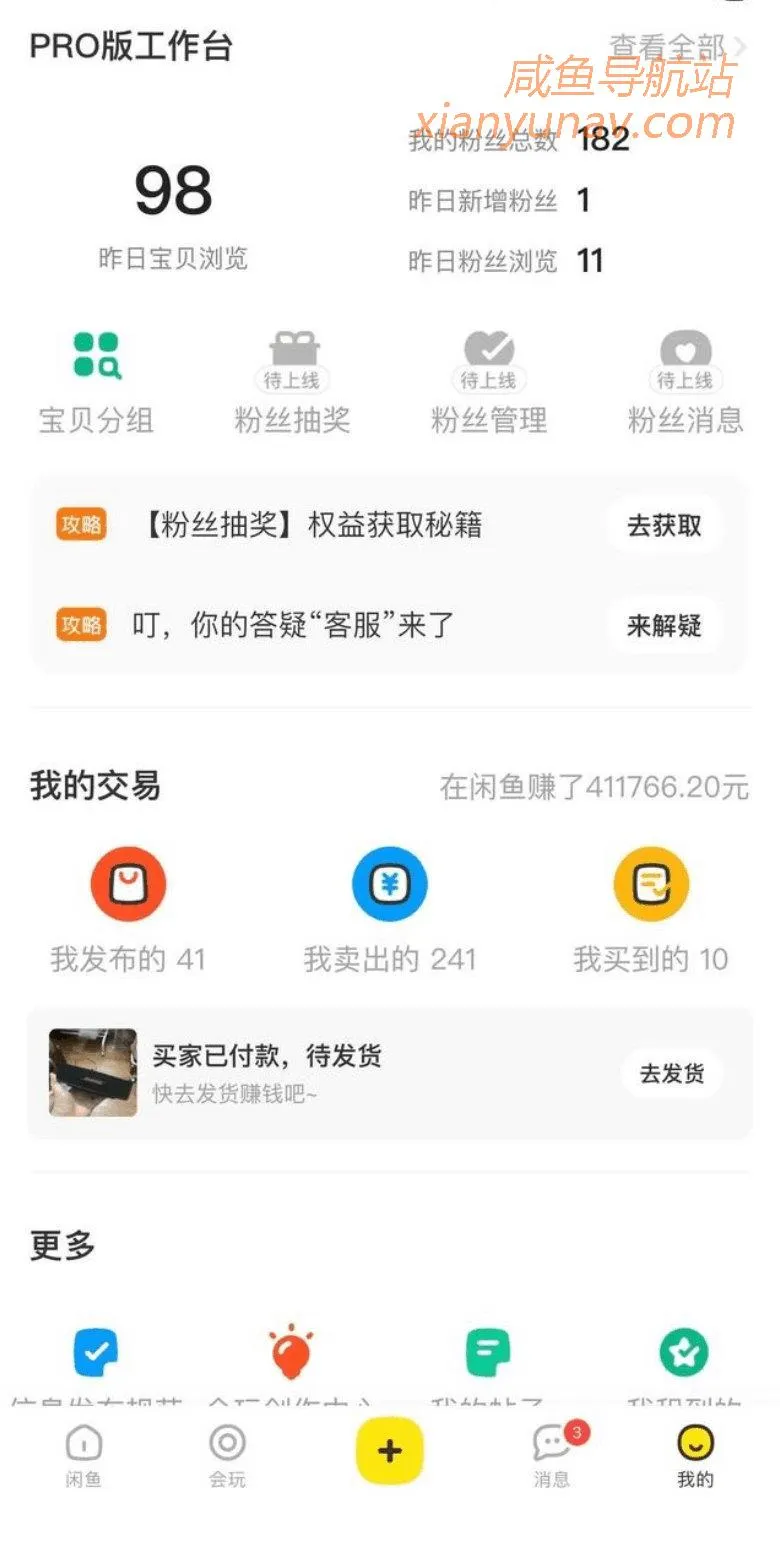Open the lightbulb 会玩创作中心 item

(x=292, y=1355)
